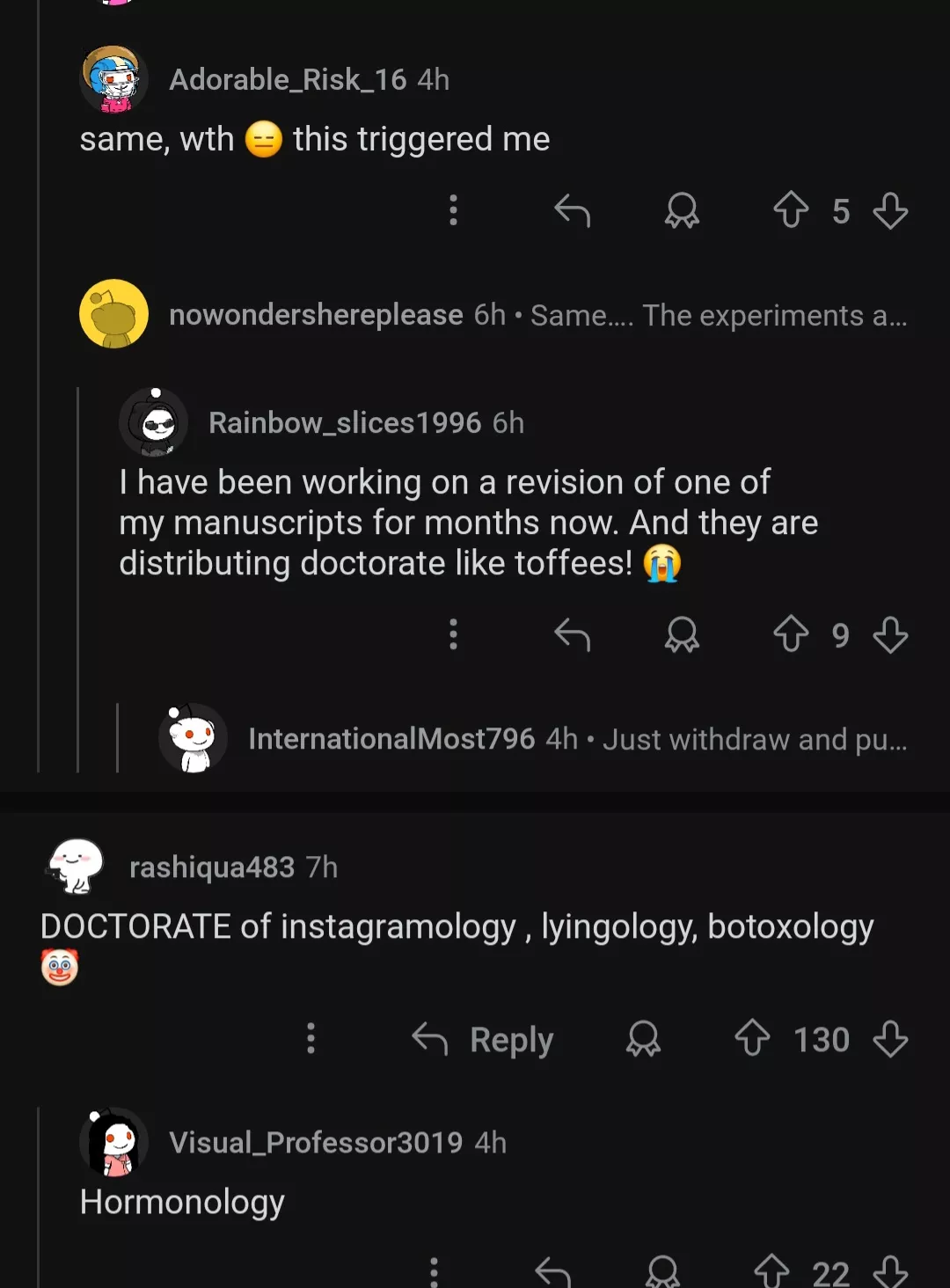
Task: Open Rainbow_slices1996's user profile
Action: pyautogui.click(x=344, y=423)
